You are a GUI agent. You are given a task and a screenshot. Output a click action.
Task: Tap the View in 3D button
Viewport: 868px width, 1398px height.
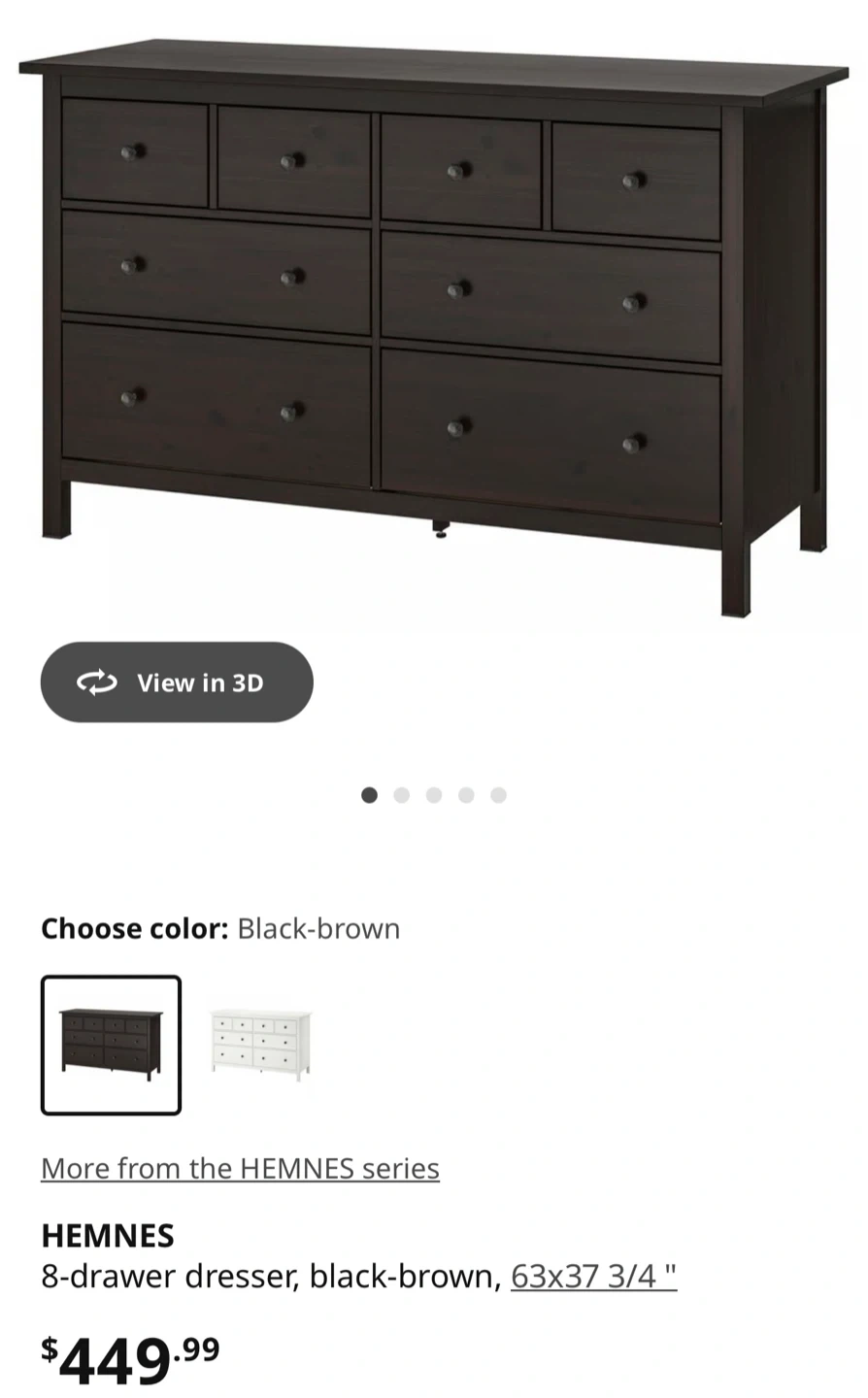(177, 682)
